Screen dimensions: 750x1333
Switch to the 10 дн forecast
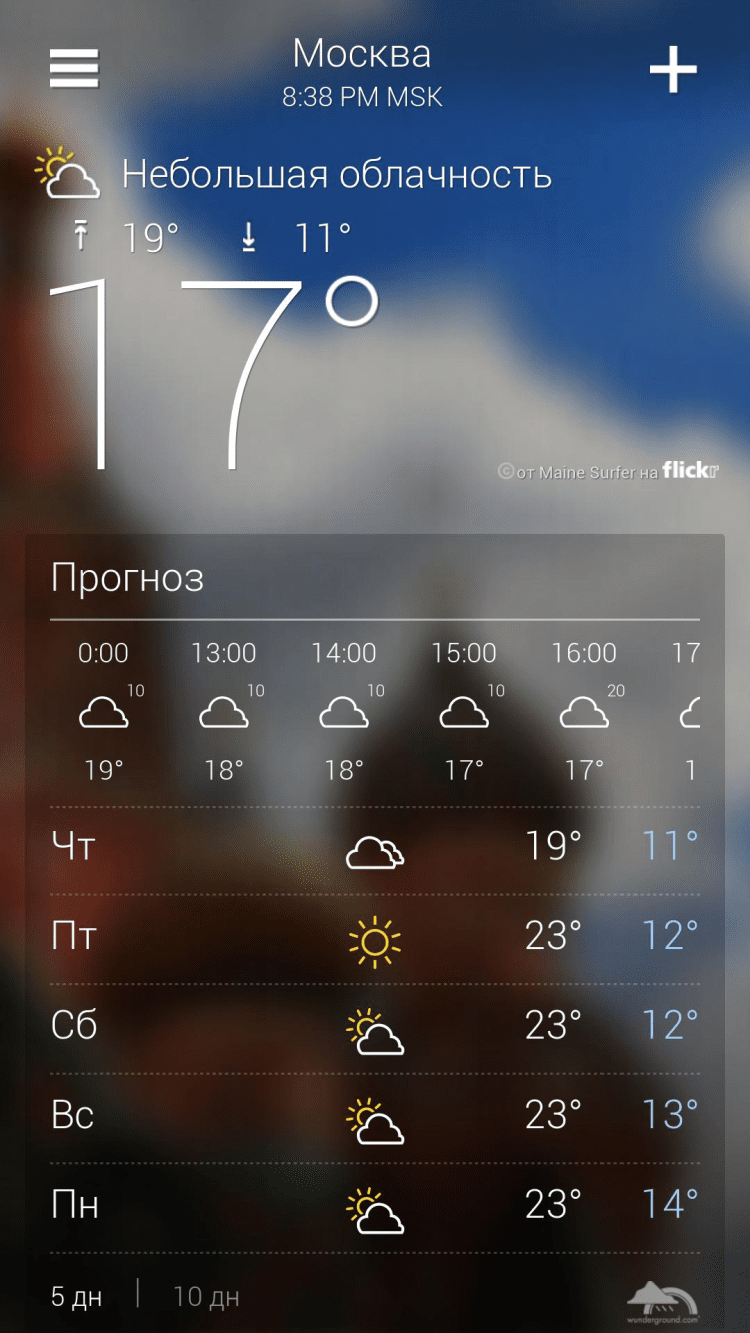click(x=206, y=1297)
